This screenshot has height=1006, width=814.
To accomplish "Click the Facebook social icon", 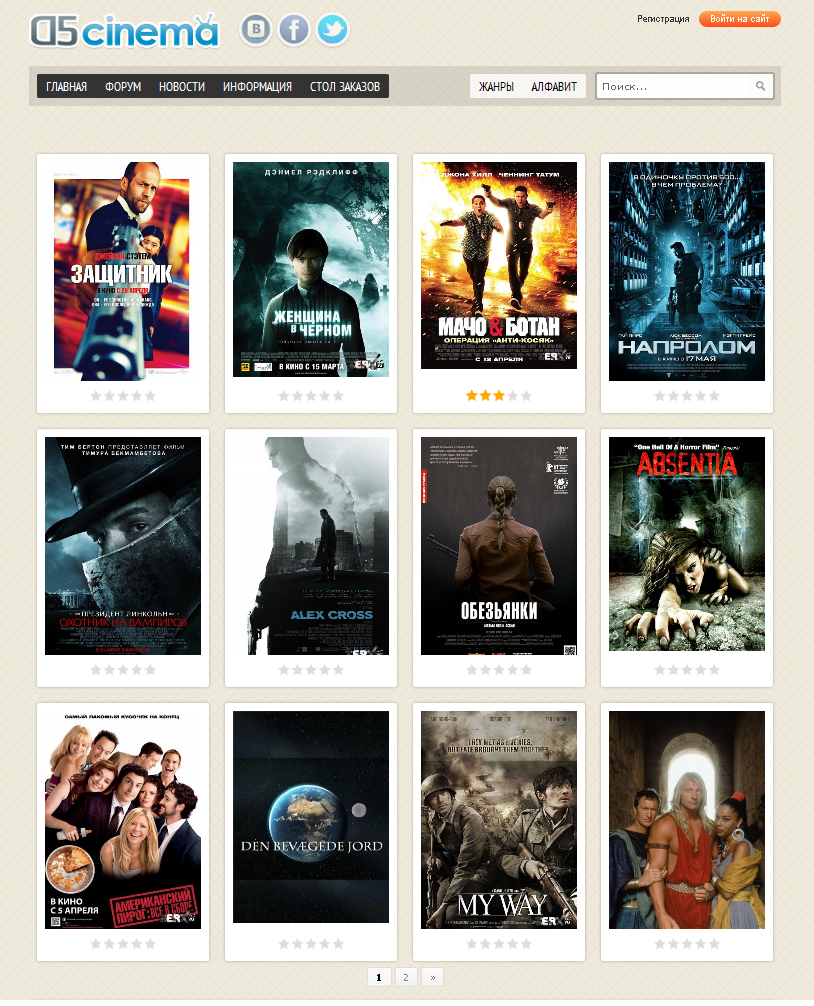I will (x=294, y=29).
